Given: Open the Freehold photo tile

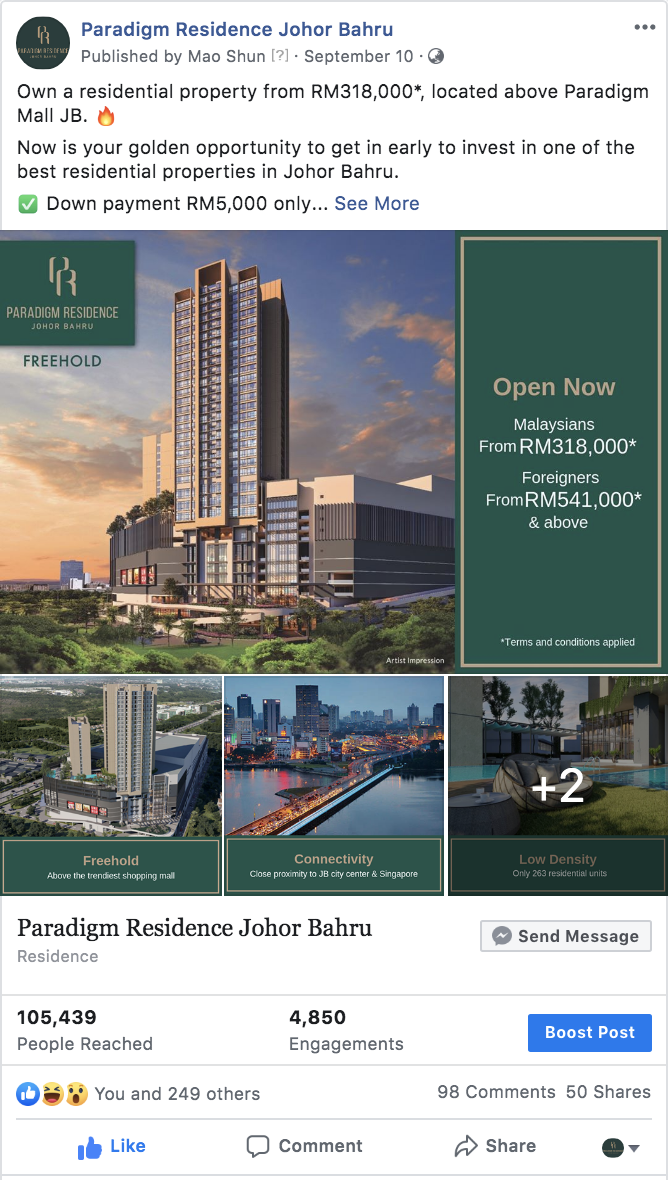Looking at the screenshot, I should (x=111, y=786).
